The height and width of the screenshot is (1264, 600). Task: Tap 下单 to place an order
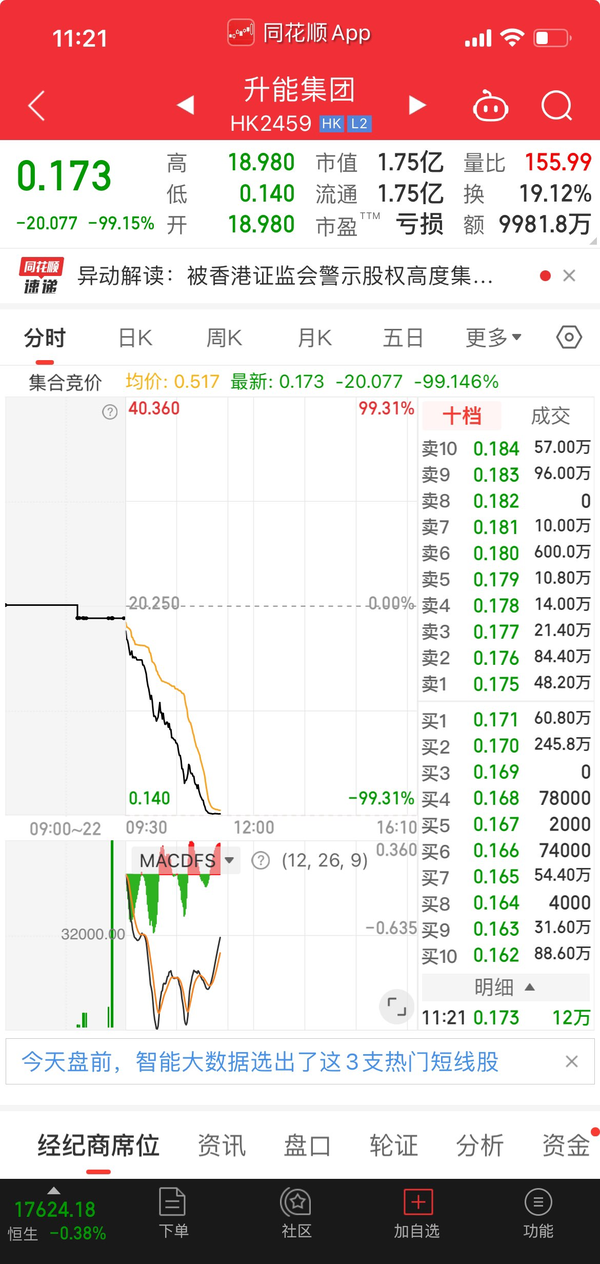pyautogui.click(x=173, y=1213)
